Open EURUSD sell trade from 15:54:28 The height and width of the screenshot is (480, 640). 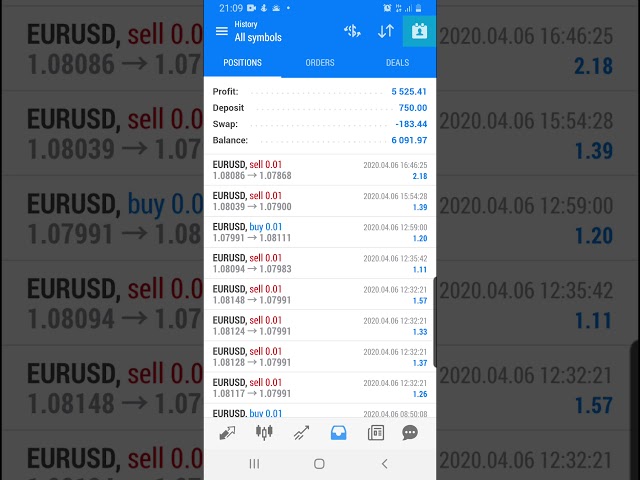(x=320, y=201)
